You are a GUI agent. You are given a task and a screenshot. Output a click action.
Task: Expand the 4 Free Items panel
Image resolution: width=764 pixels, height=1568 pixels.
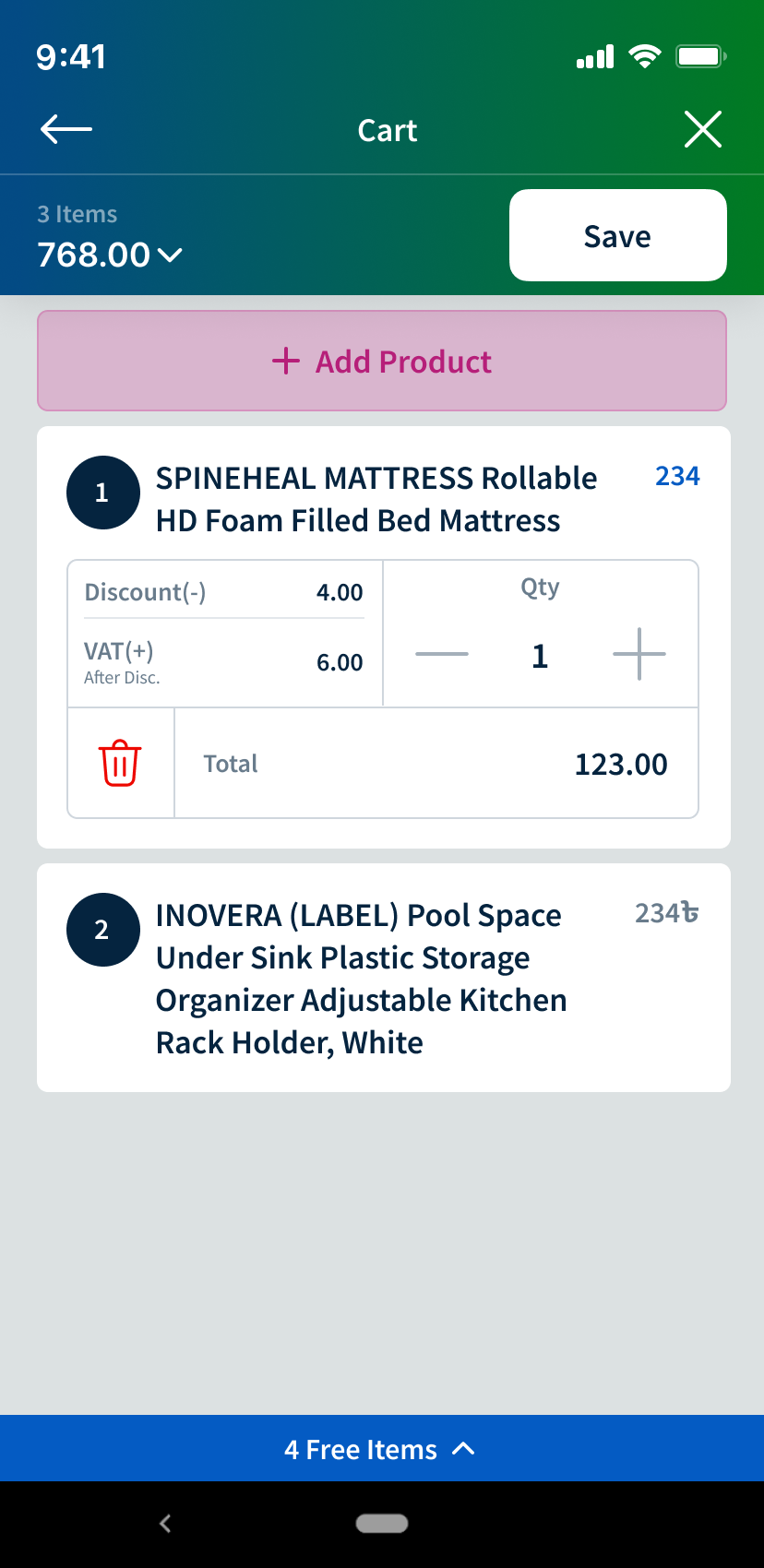pos(382,1449)
